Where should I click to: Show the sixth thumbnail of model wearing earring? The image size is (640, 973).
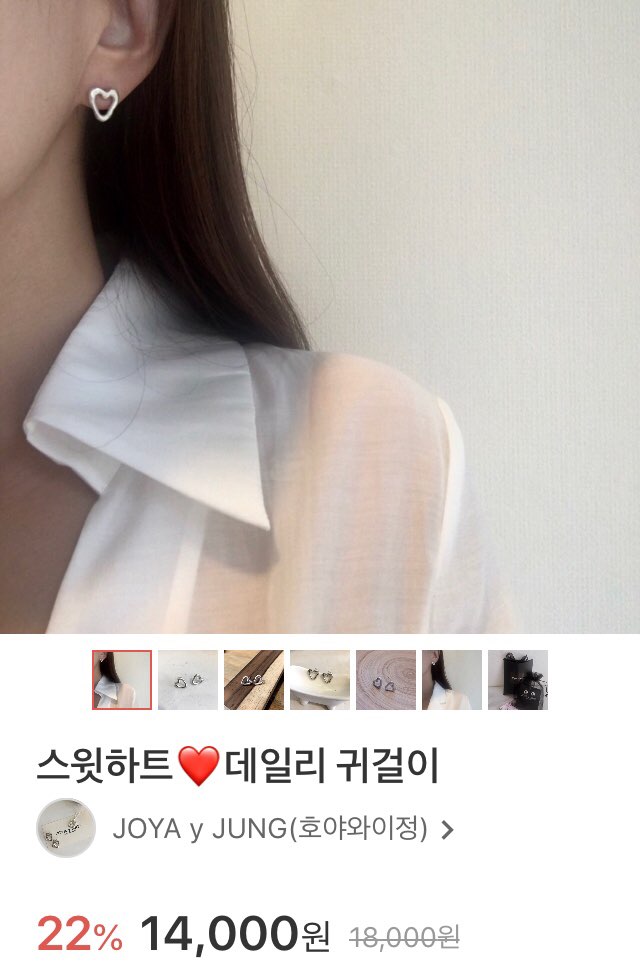click(x=452, y=680)
